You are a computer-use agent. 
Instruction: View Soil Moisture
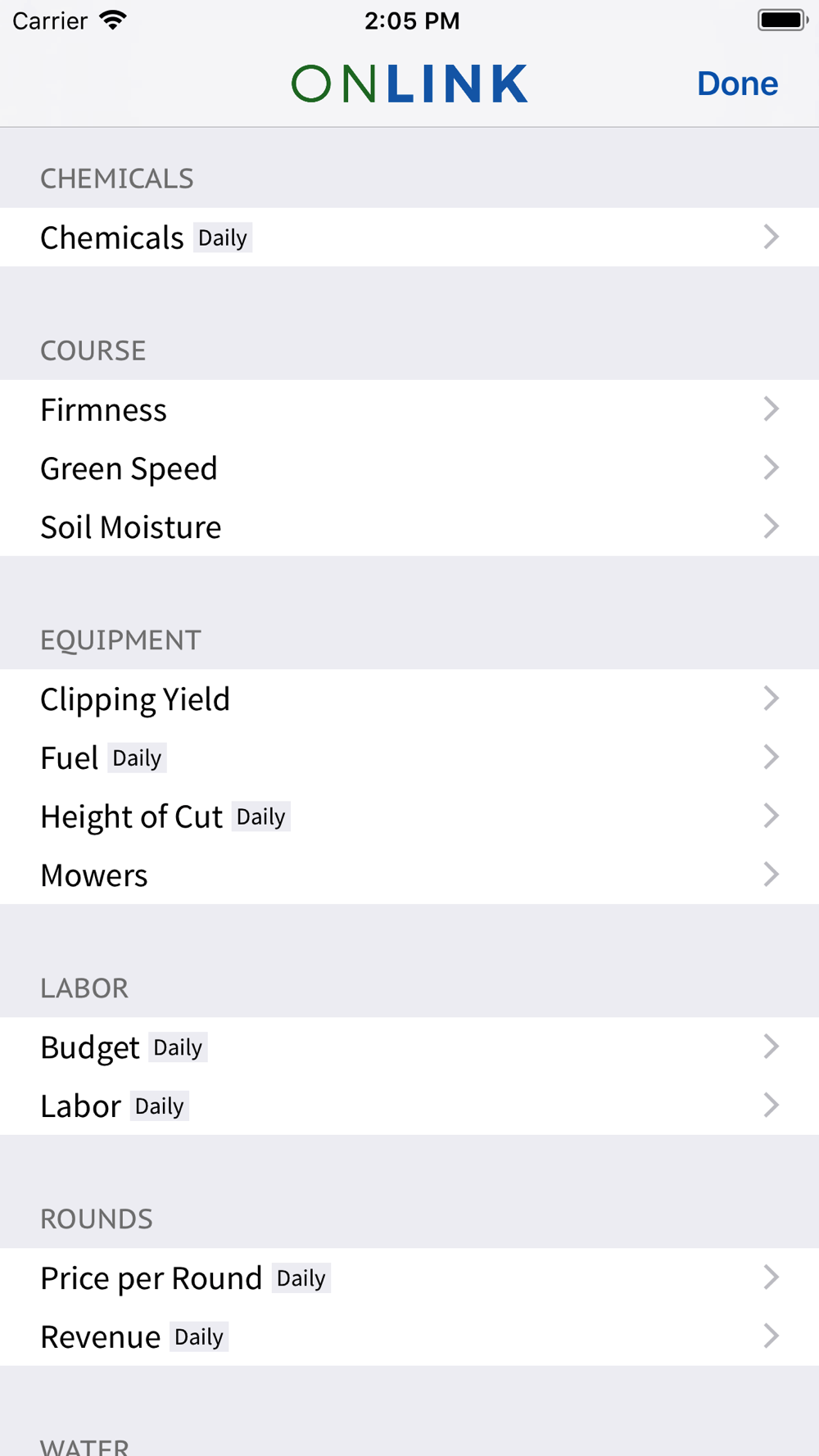pyautogui.click(x=409, y=527)
